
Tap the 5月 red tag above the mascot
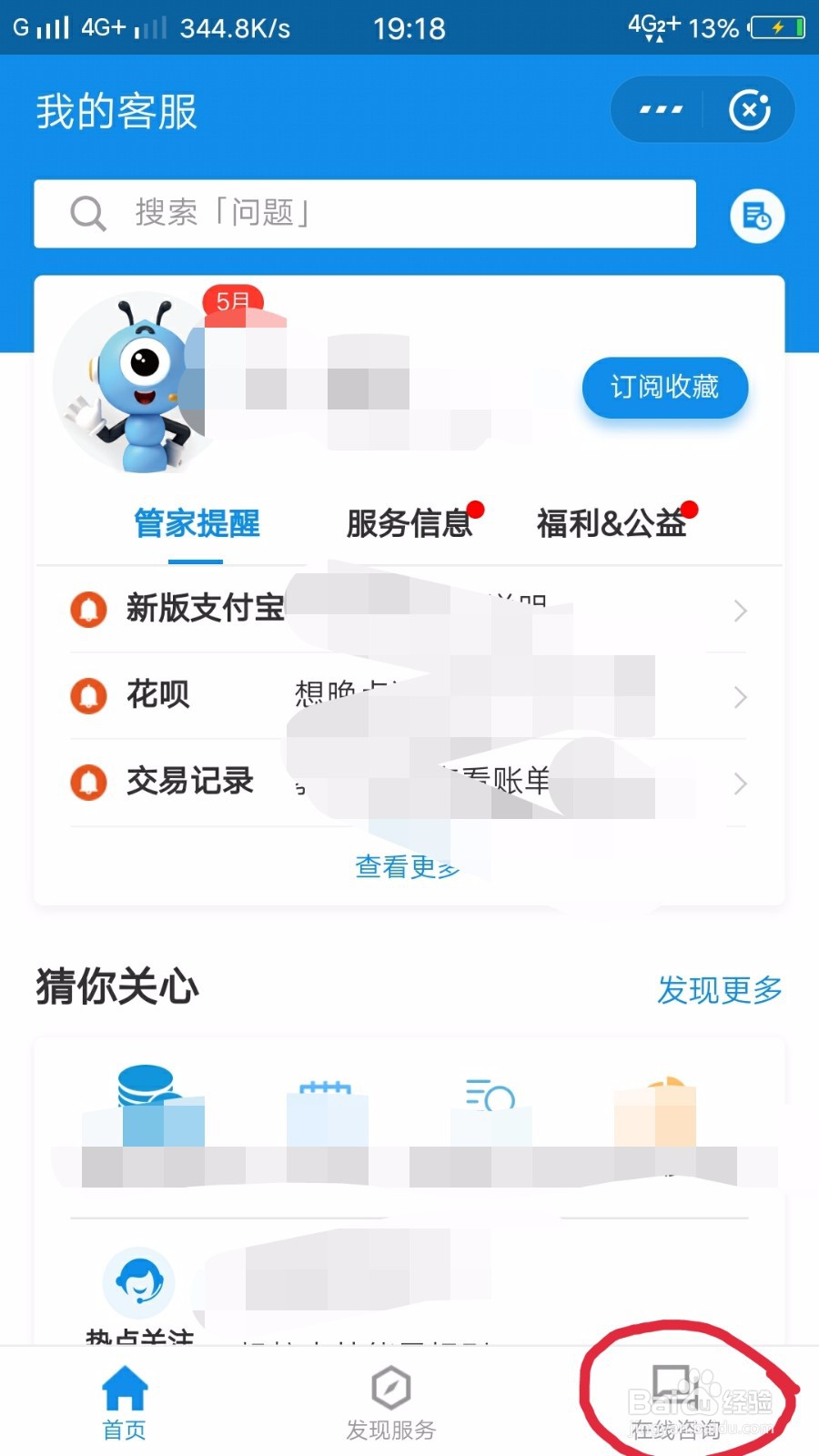(x=234, y=300)
